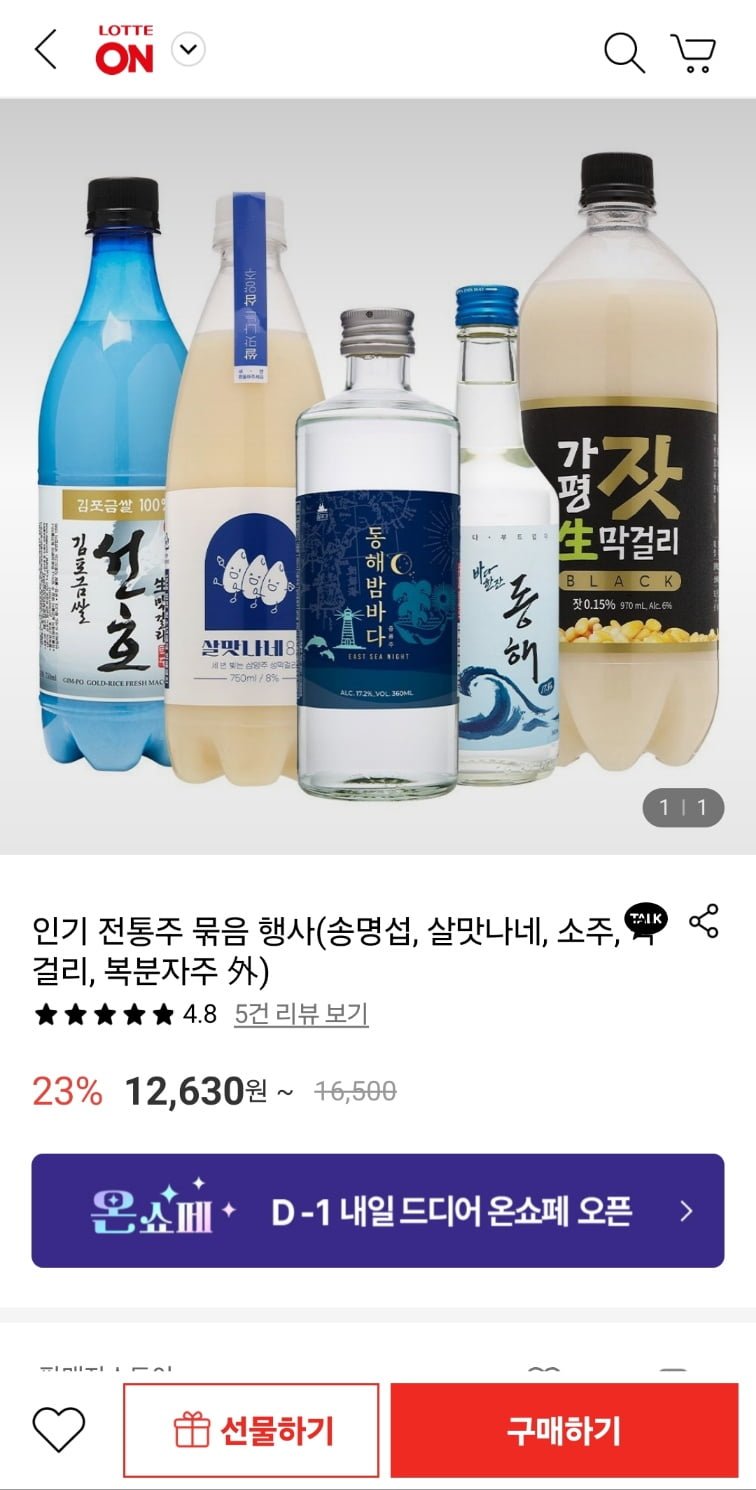Image resolution: width=756 pixels, height=1490 pixels.
Task: Open the search magnifier icon
Action: click(624, 51)
